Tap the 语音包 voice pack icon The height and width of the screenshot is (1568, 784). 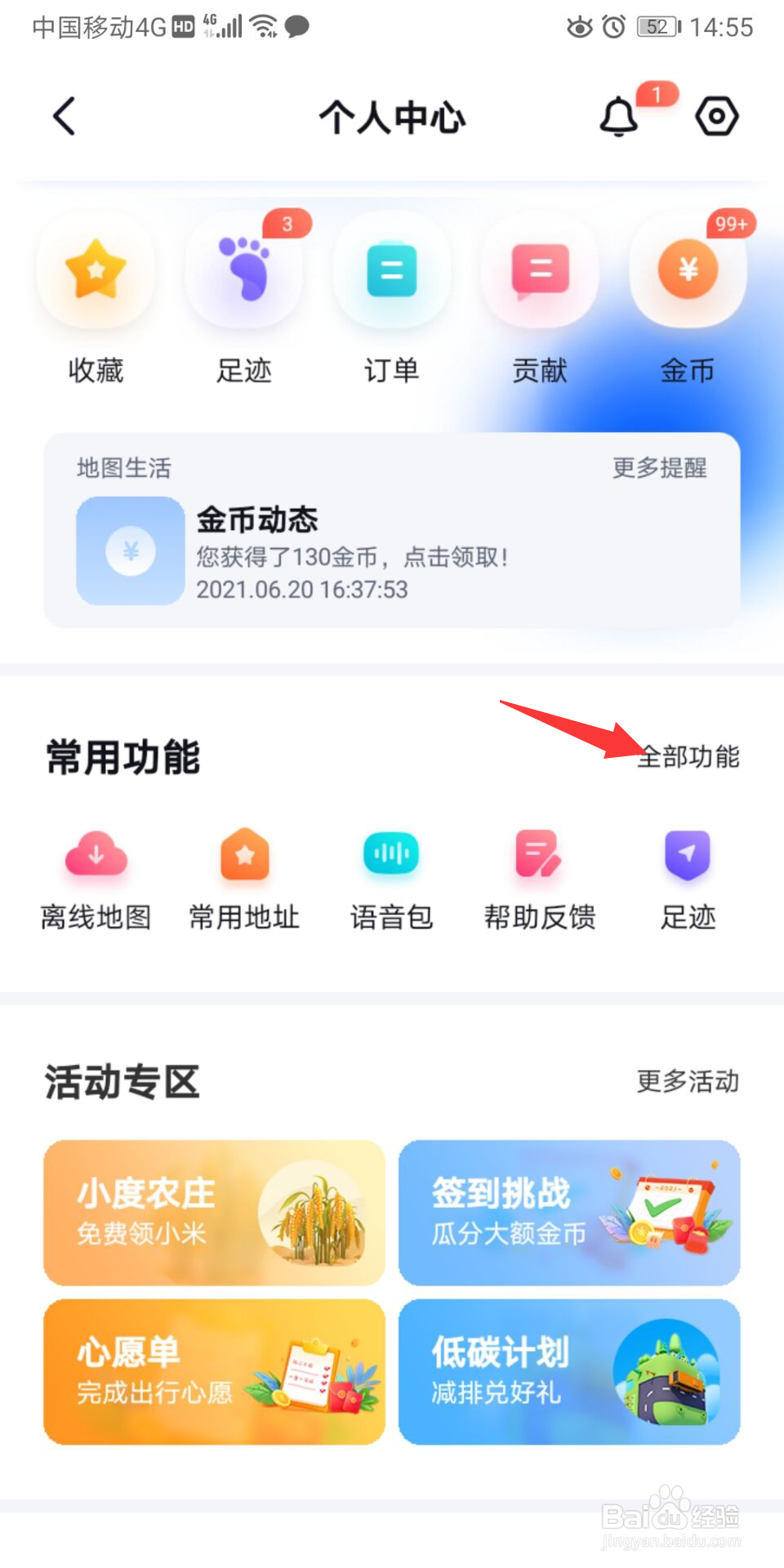[391, 856]
